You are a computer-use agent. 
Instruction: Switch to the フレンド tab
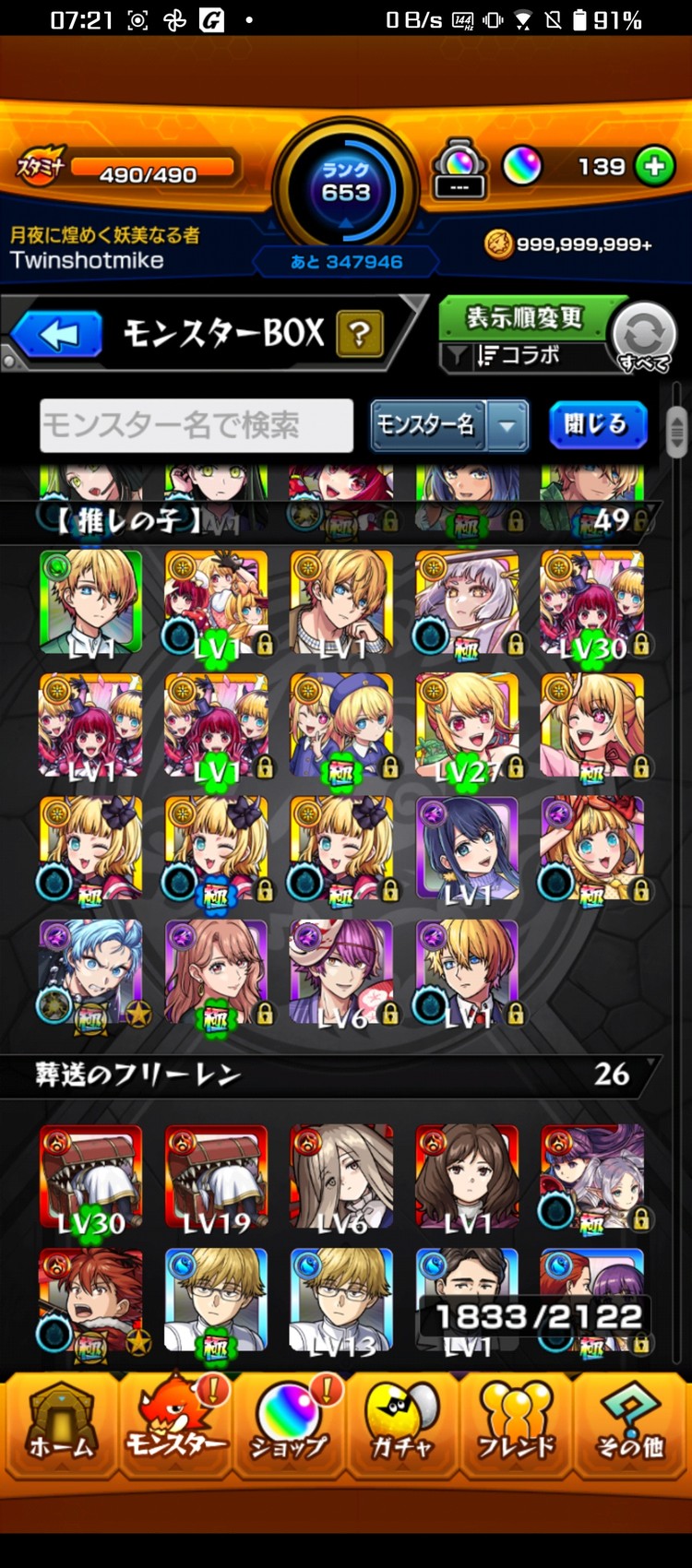517,1425
